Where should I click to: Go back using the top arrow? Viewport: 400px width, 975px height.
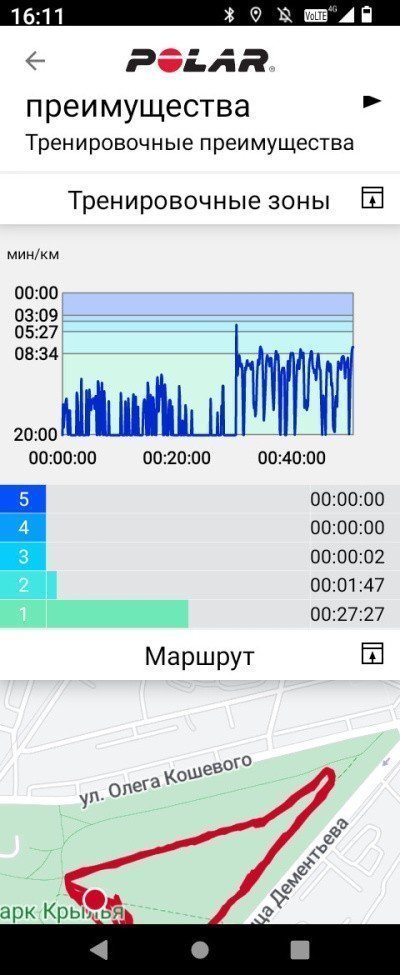coord(35,61)
